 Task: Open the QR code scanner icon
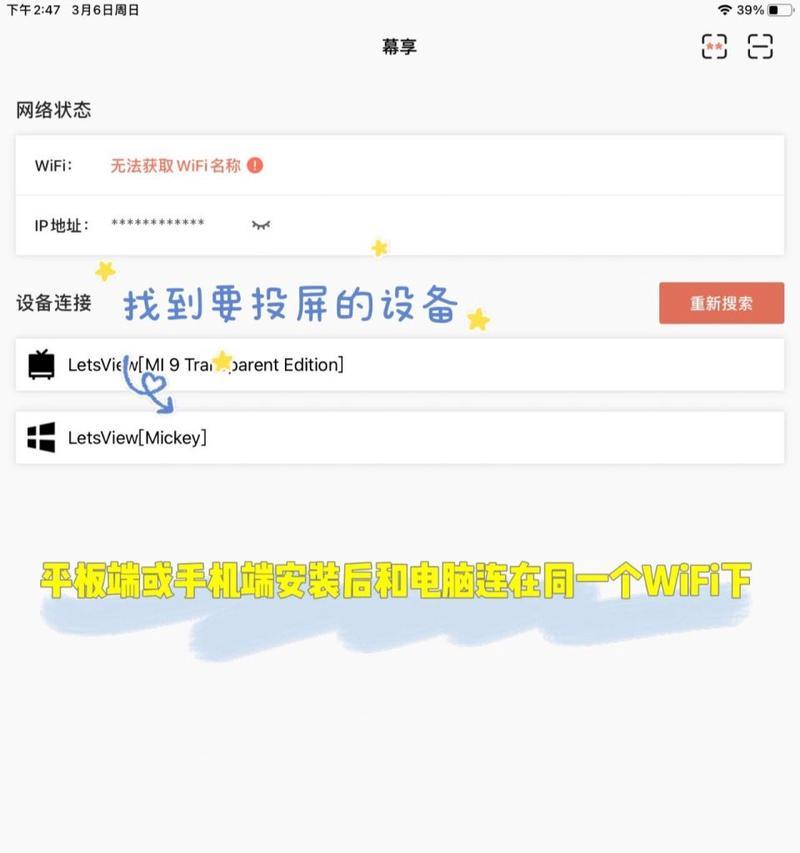point(761,46)
